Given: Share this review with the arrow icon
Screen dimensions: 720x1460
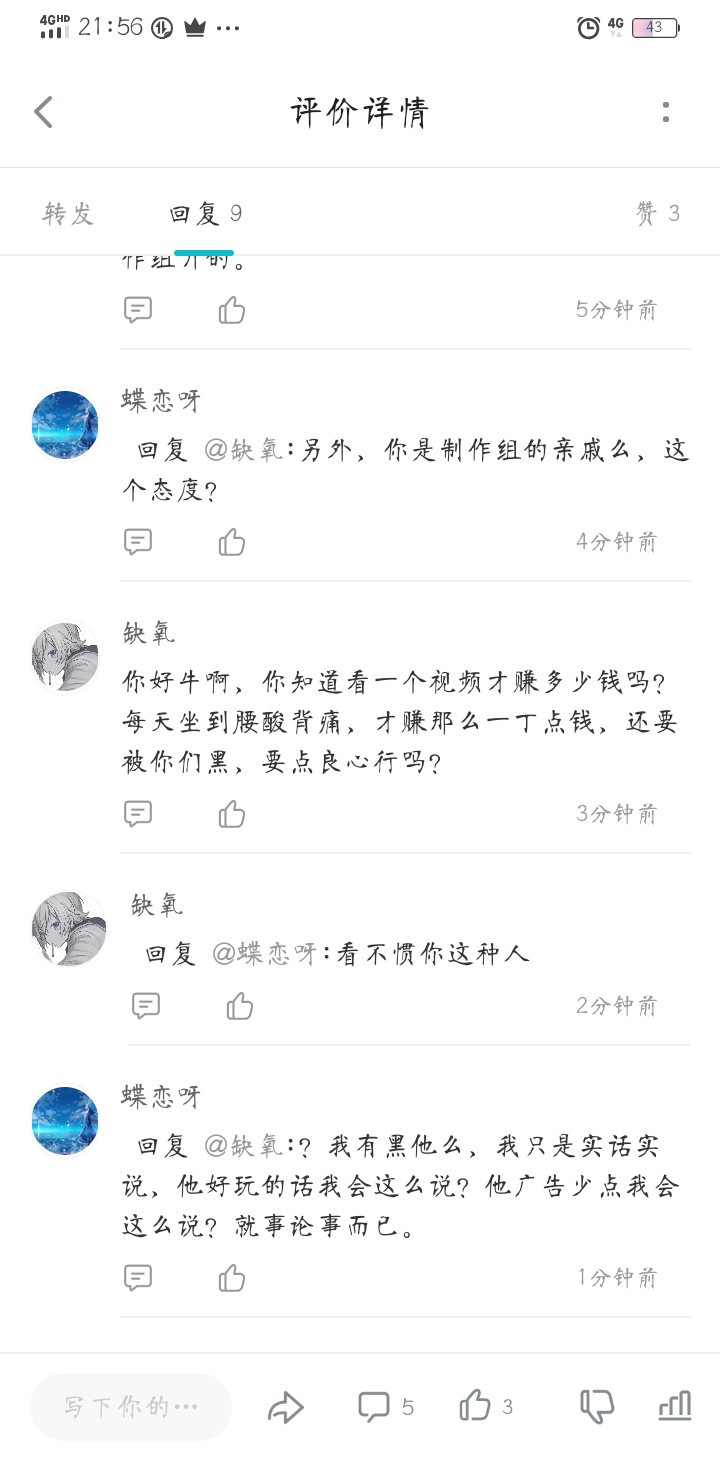Looking at the screenshot, I should coord(286,1408).
